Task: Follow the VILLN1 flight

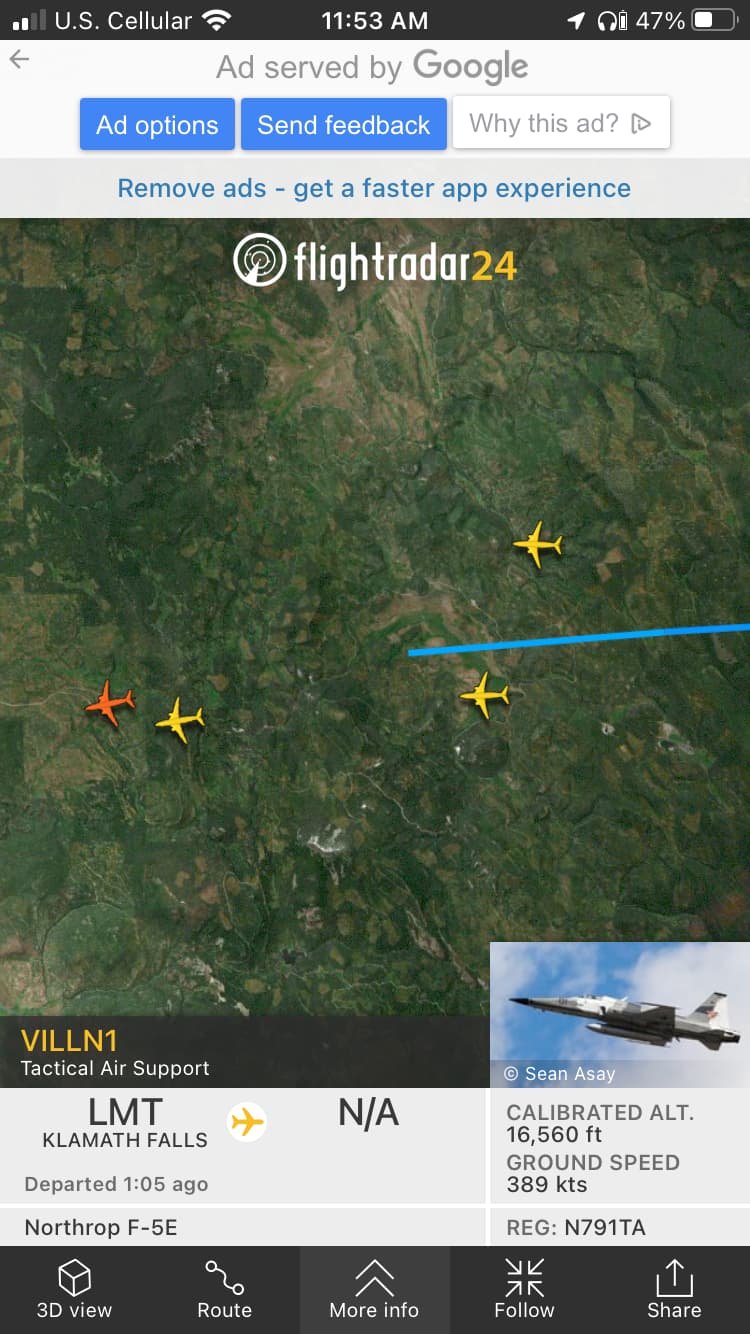Action: (x=524, y=1290)
